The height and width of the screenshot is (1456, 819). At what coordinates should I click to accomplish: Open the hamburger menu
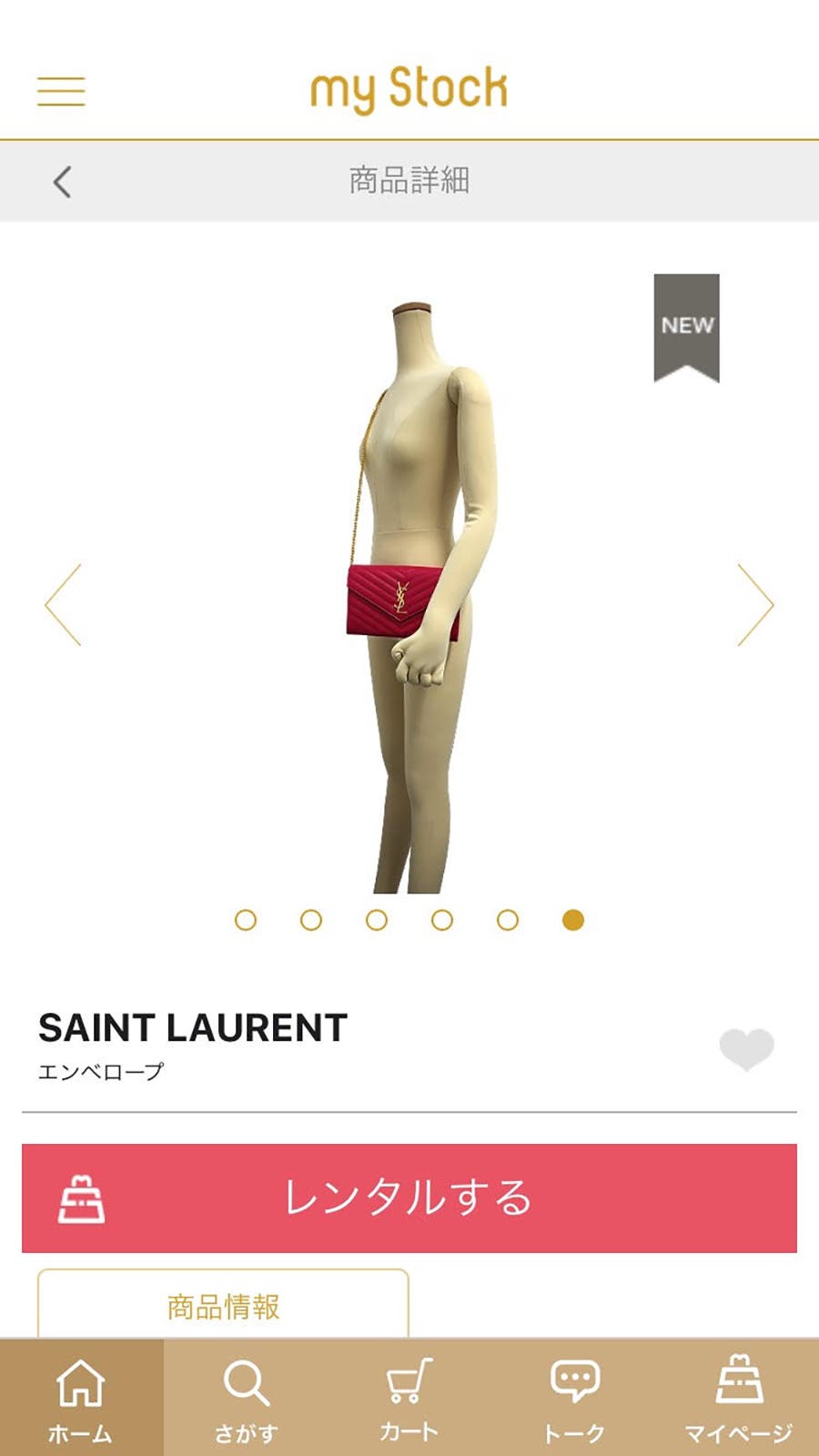[61, 92]
